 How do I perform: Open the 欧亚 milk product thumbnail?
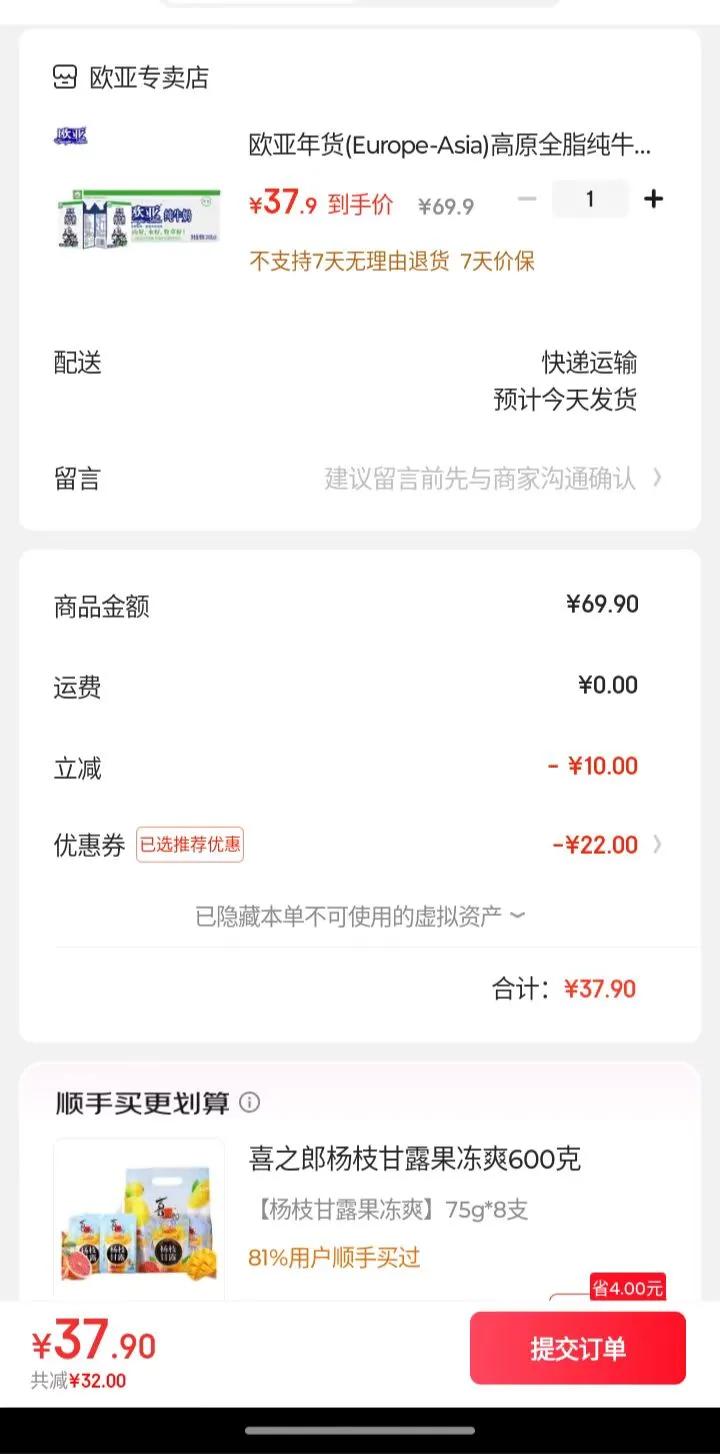[x=138, y=207]
